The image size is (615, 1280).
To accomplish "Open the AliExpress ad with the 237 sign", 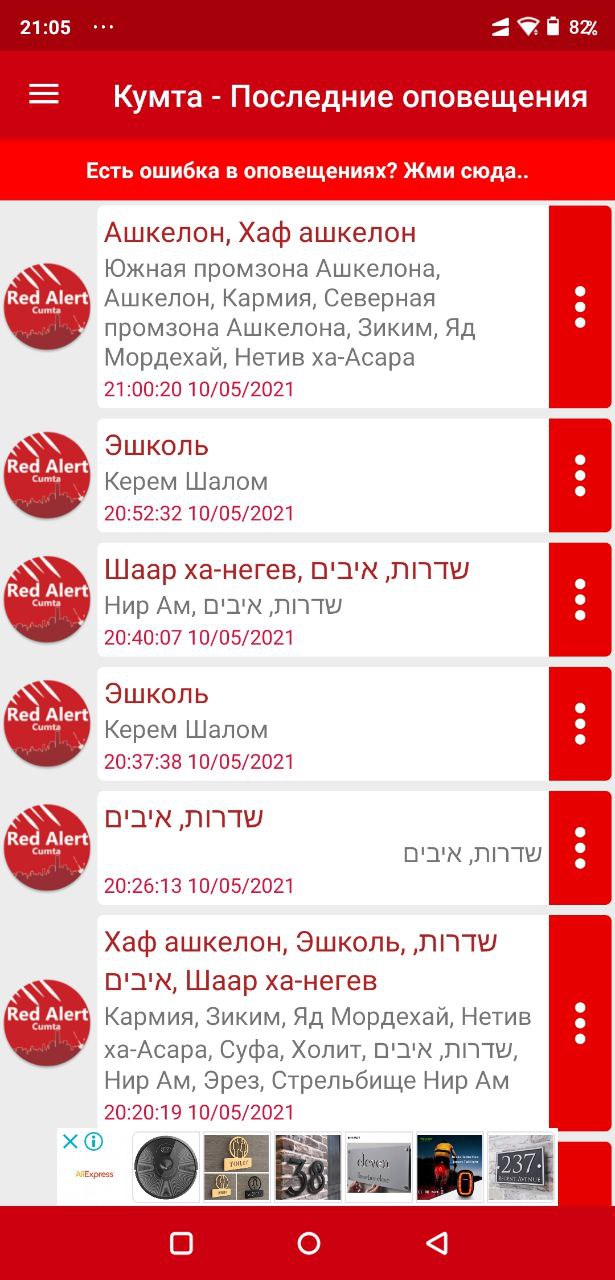I will pos(521,1166).
